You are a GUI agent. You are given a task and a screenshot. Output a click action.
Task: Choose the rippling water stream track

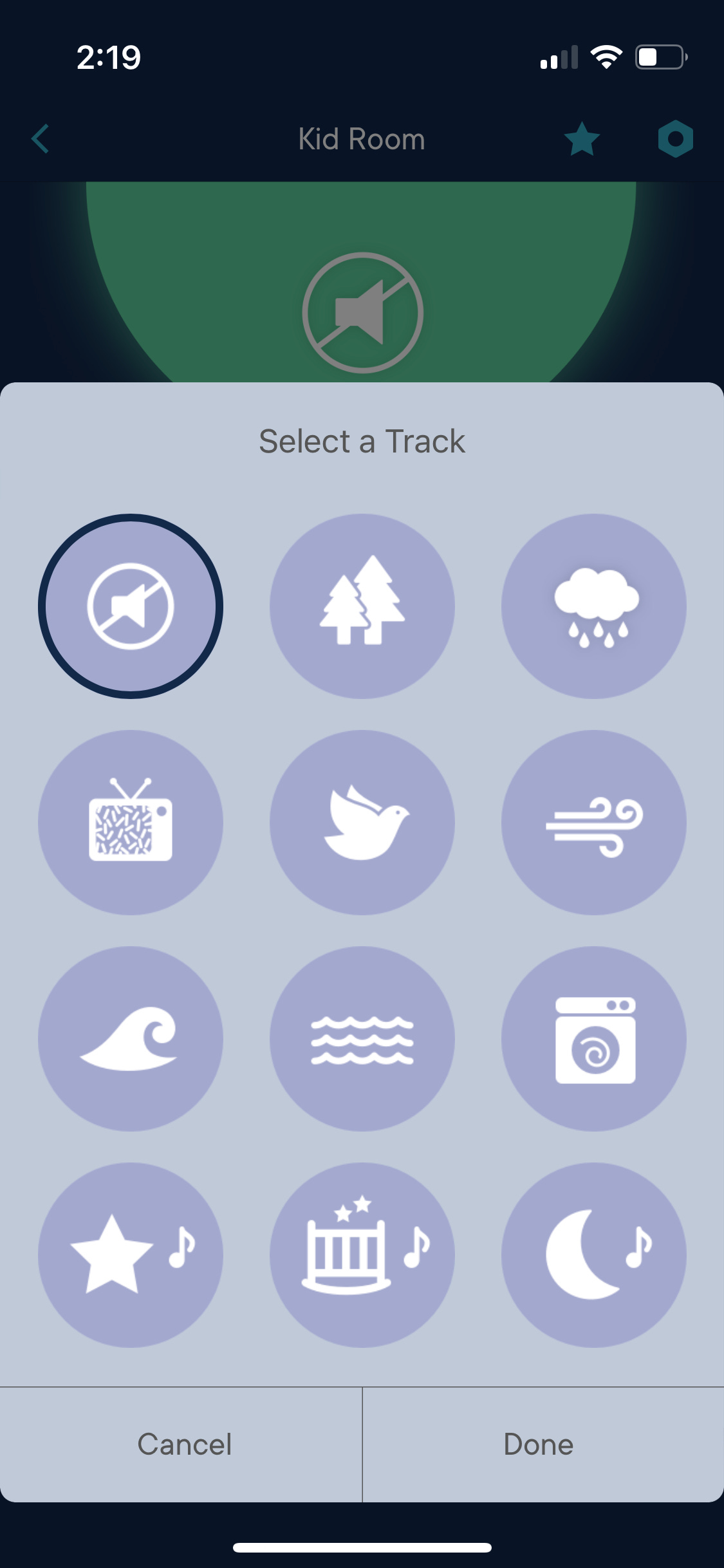click(362, 1039)
